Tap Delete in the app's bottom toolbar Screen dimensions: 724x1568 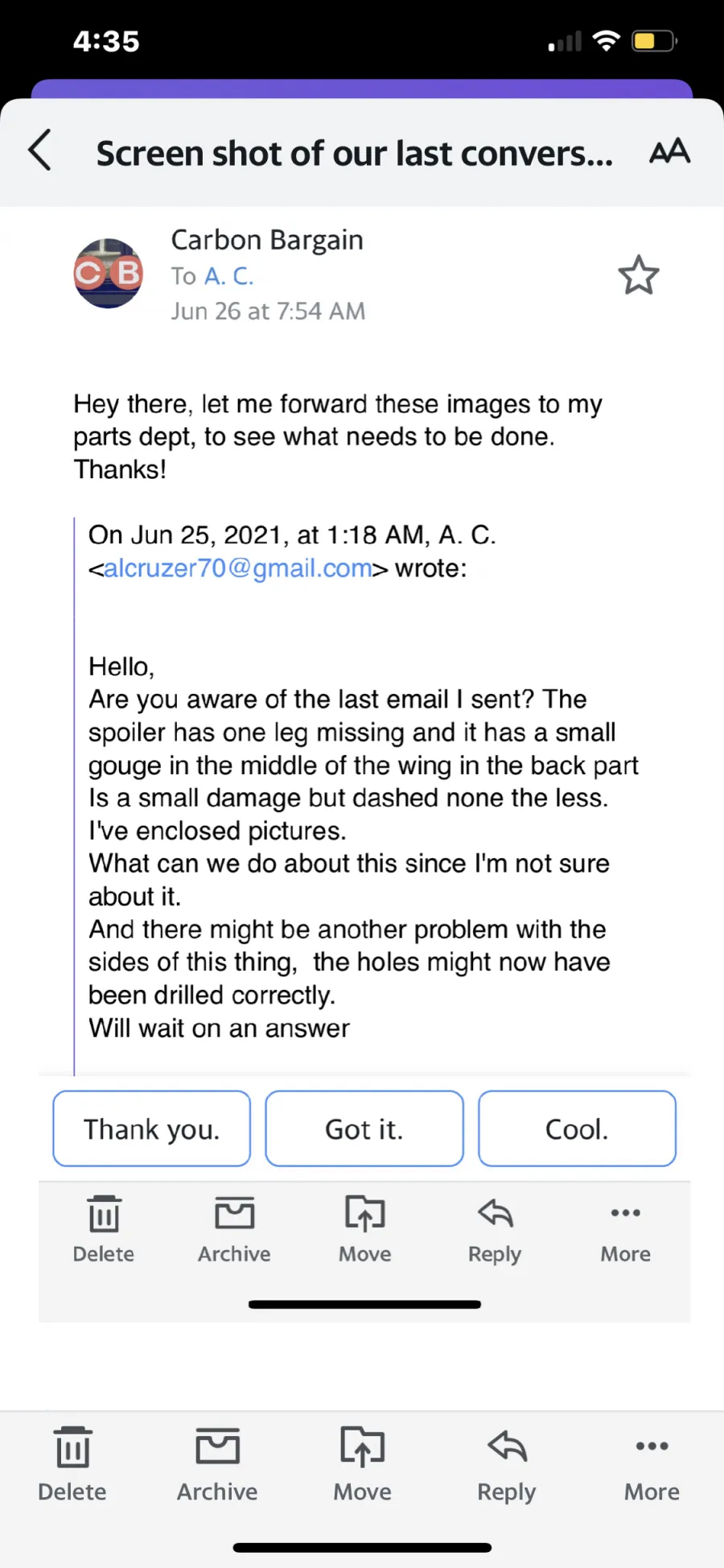tap(72, 1464)
